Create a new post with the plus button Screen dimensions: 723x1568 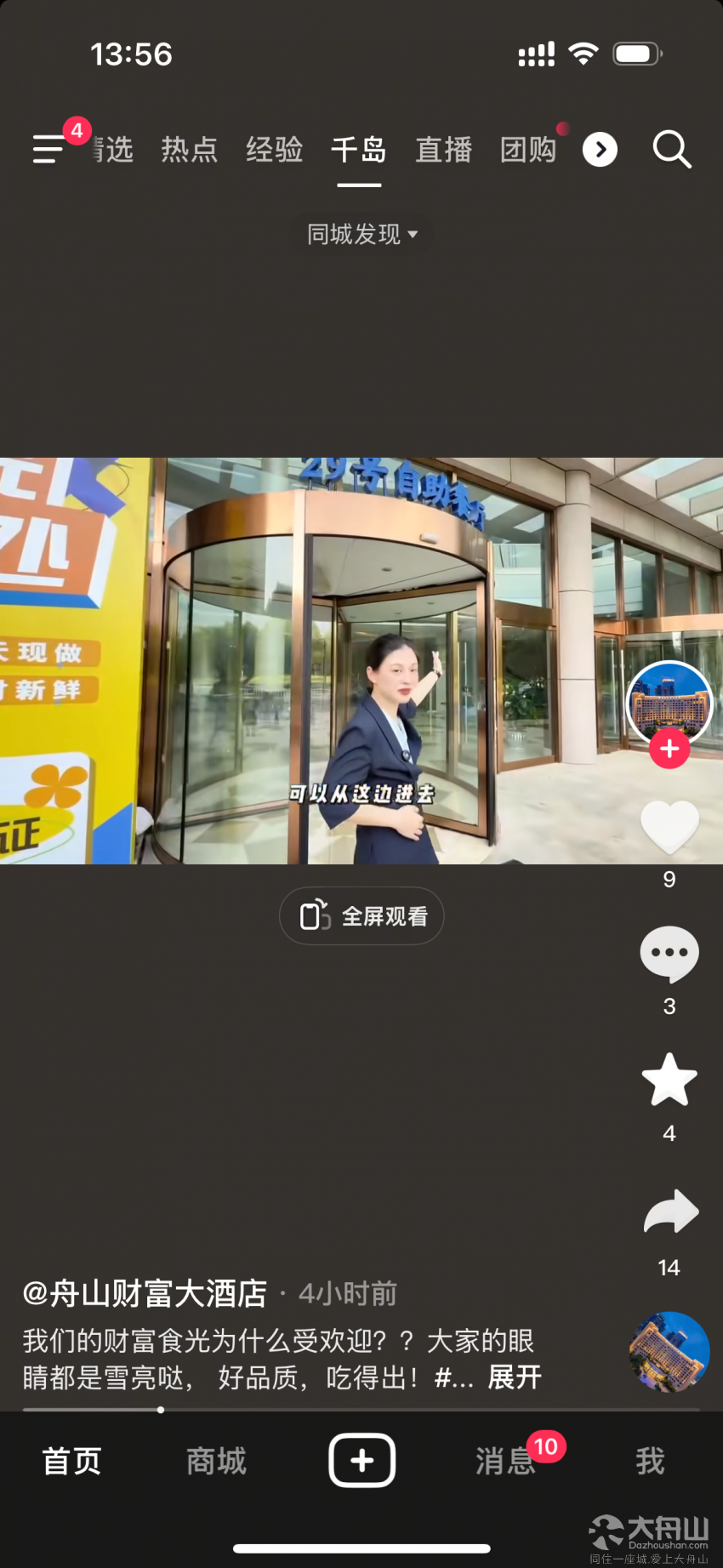[x=361, y=1460]
